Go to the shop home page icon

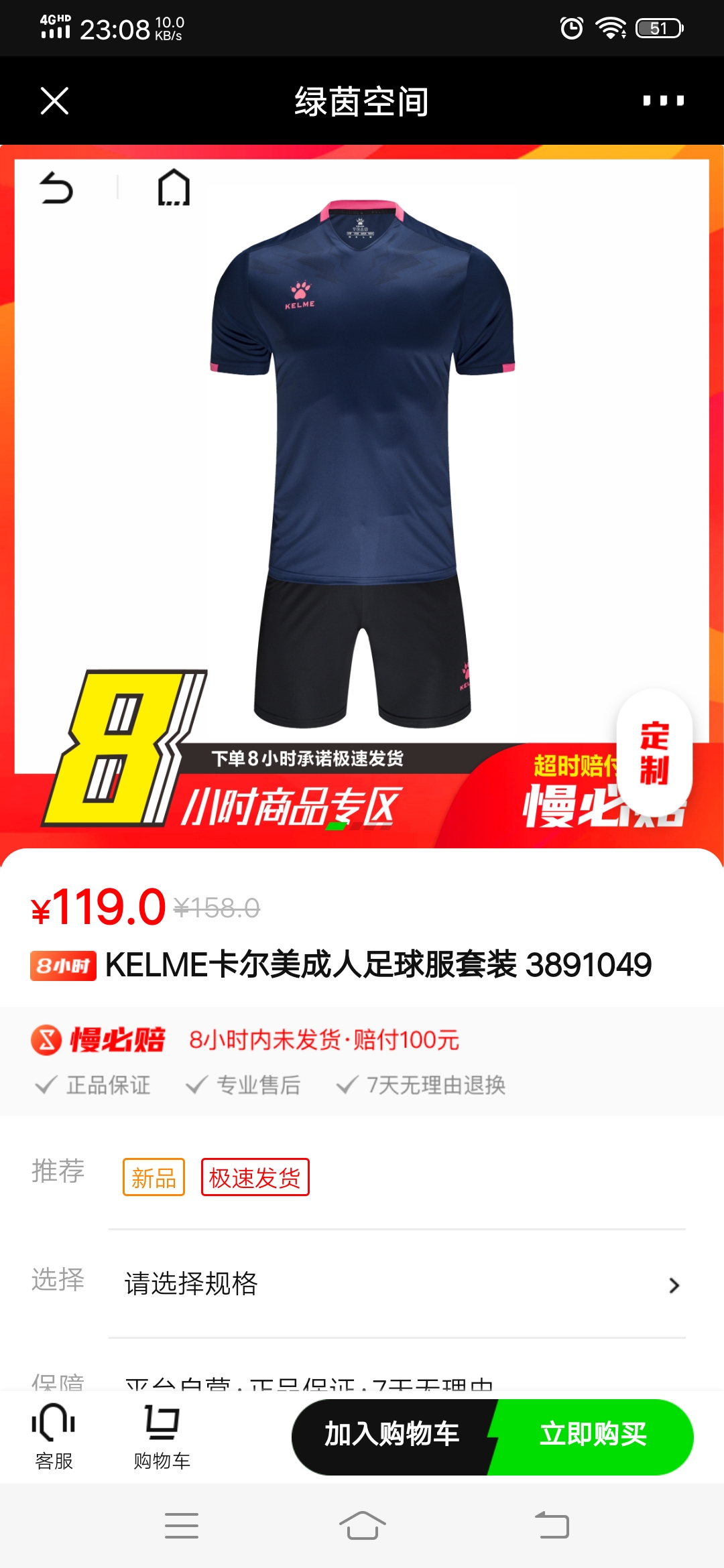174,188
